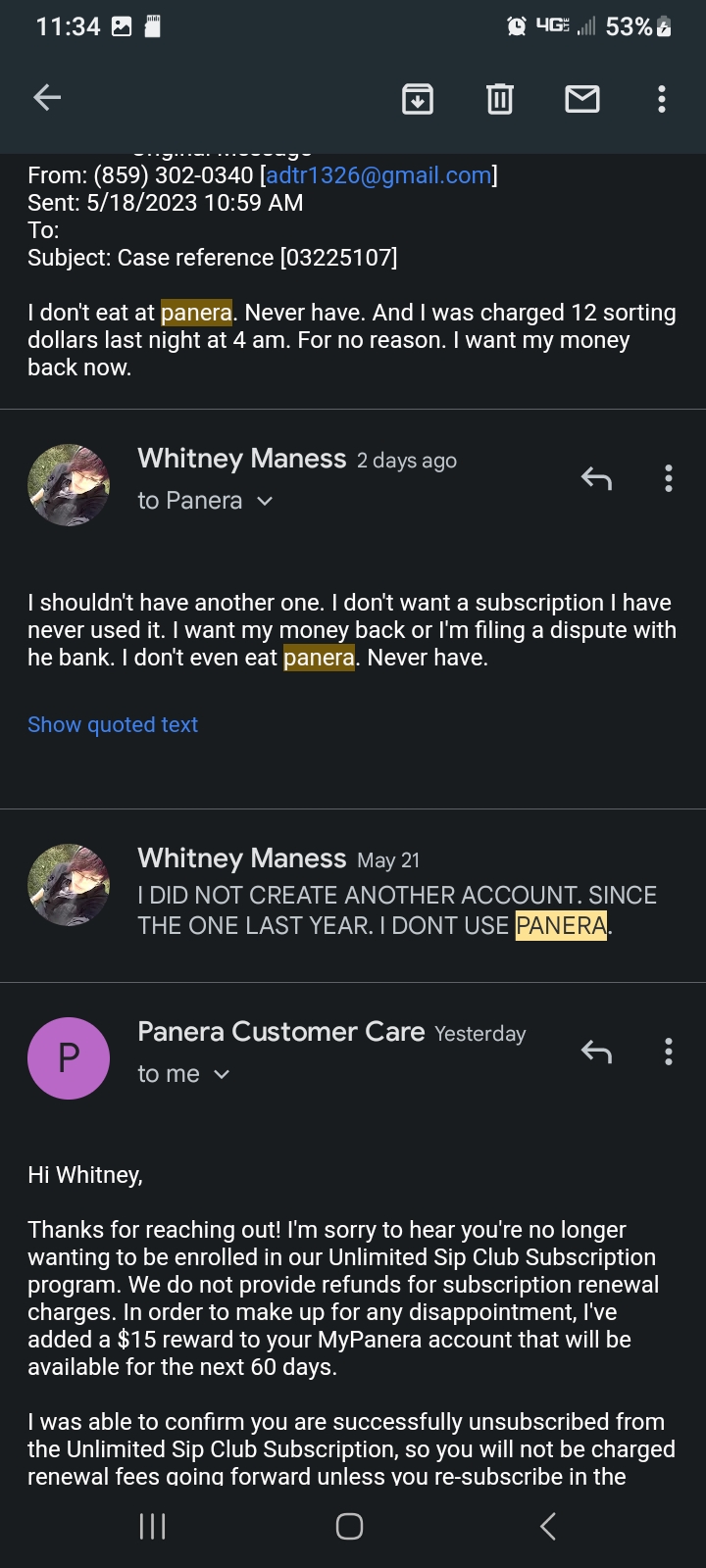Image resolution: width=706 pixels, height=1568 pixels.
Task: Open the overflow menu on Whitney's reply
Action: pos(668,478)
